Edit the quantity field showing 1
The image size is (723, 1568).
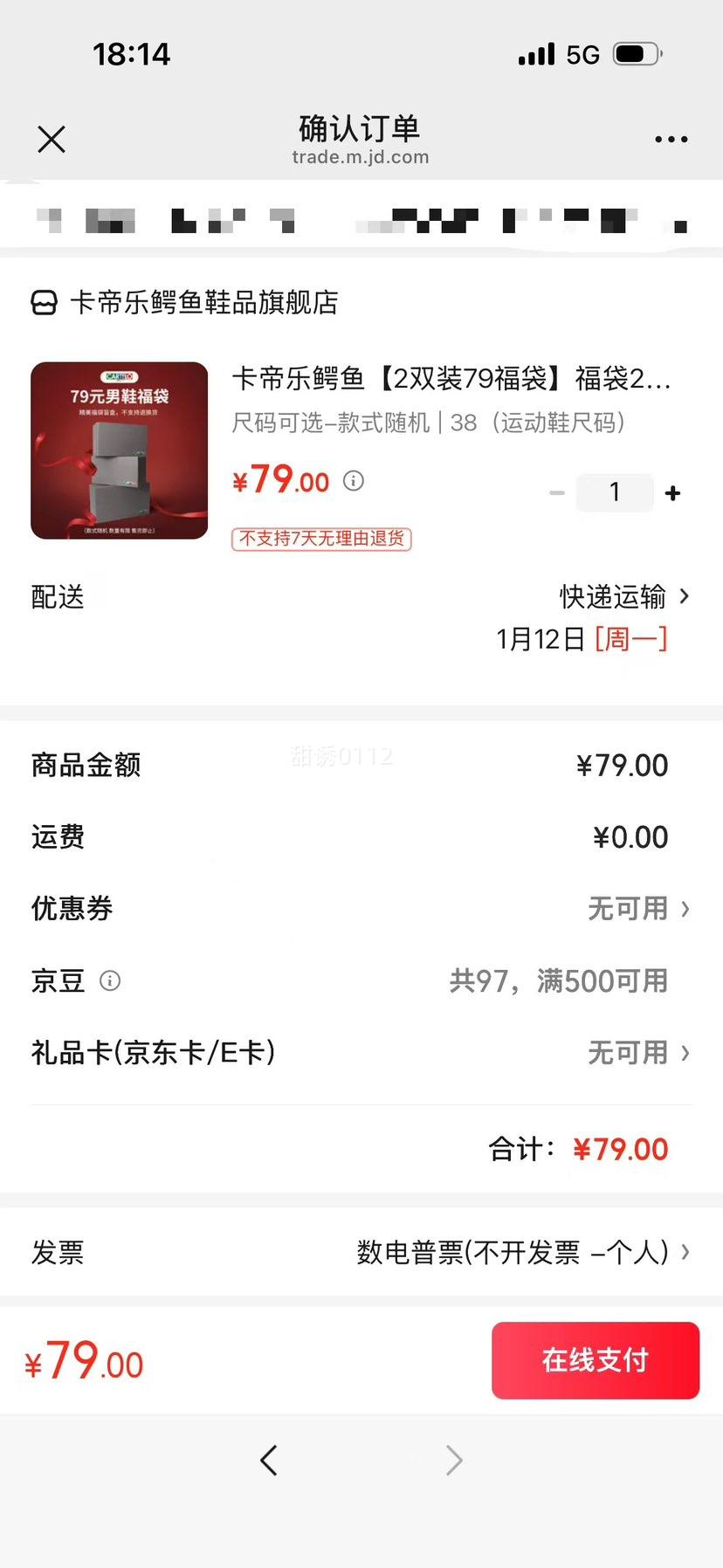615,493
